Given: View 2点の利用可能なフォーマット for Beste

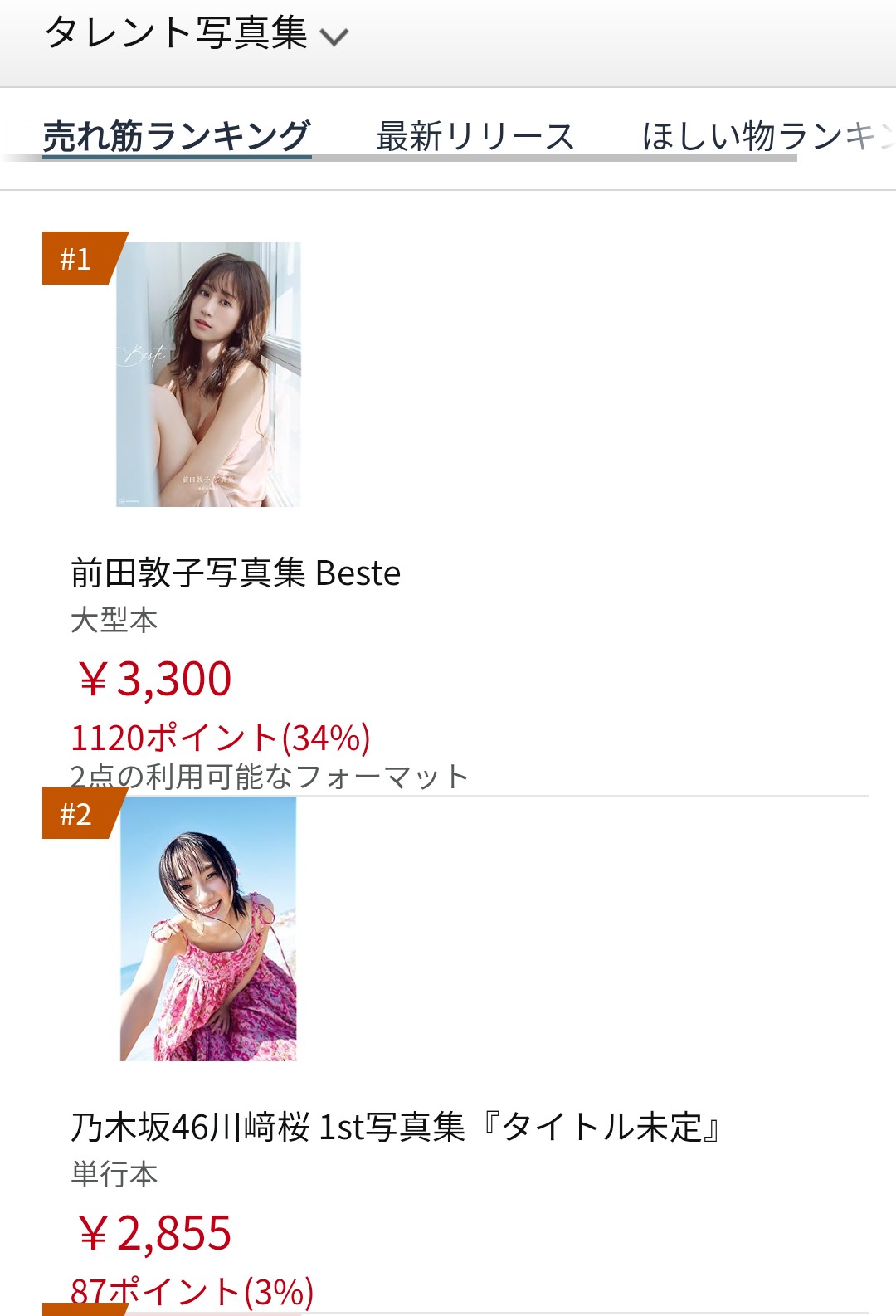Looking at the screenshot, I should point(269,777).
